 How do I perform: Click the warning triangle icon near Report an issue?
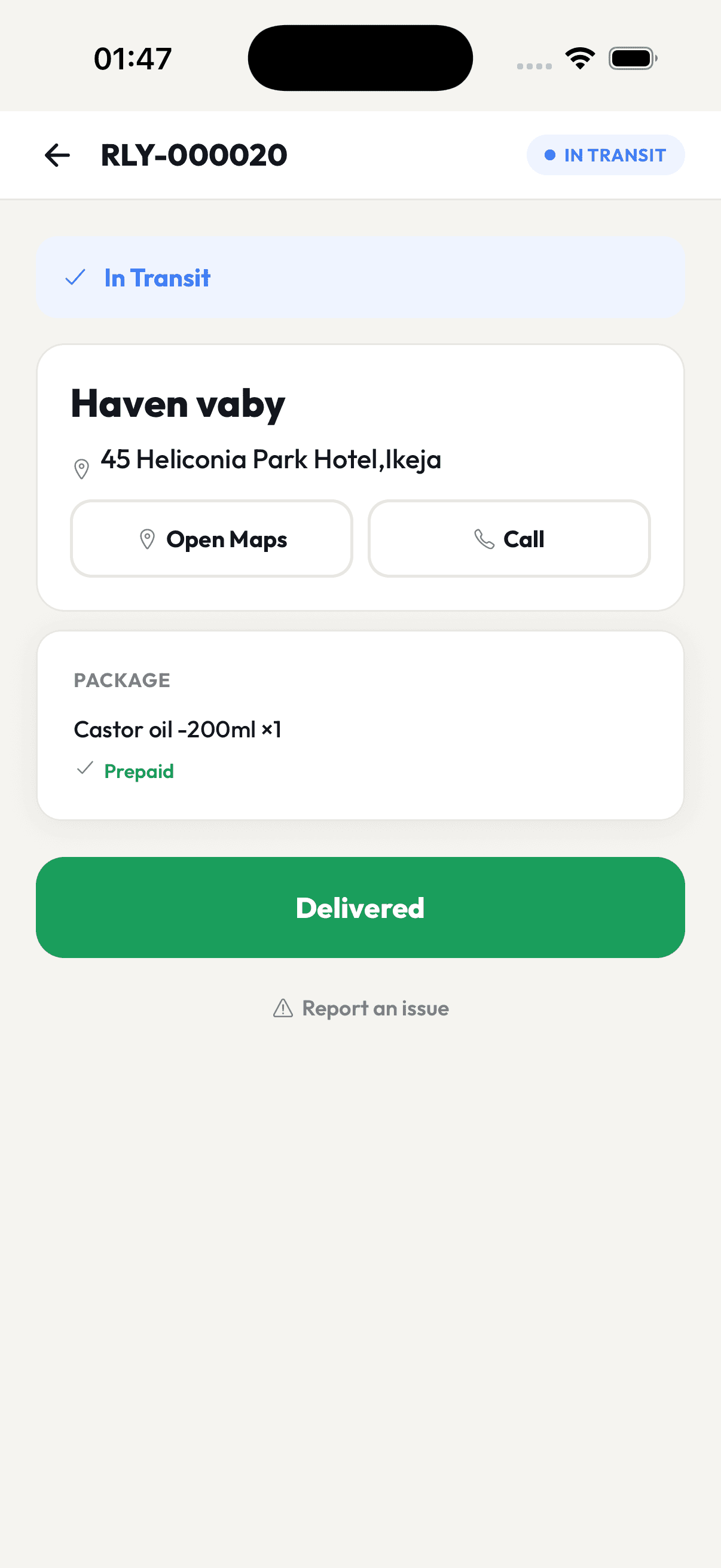283,1008
